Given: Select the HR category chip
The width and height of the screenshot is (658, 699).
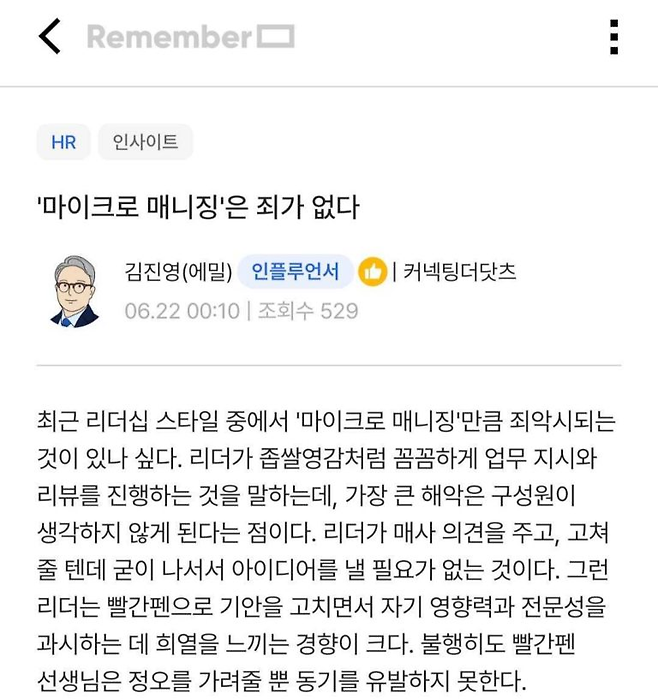Looking at the screenshot, I should click(x=63, y=143).
